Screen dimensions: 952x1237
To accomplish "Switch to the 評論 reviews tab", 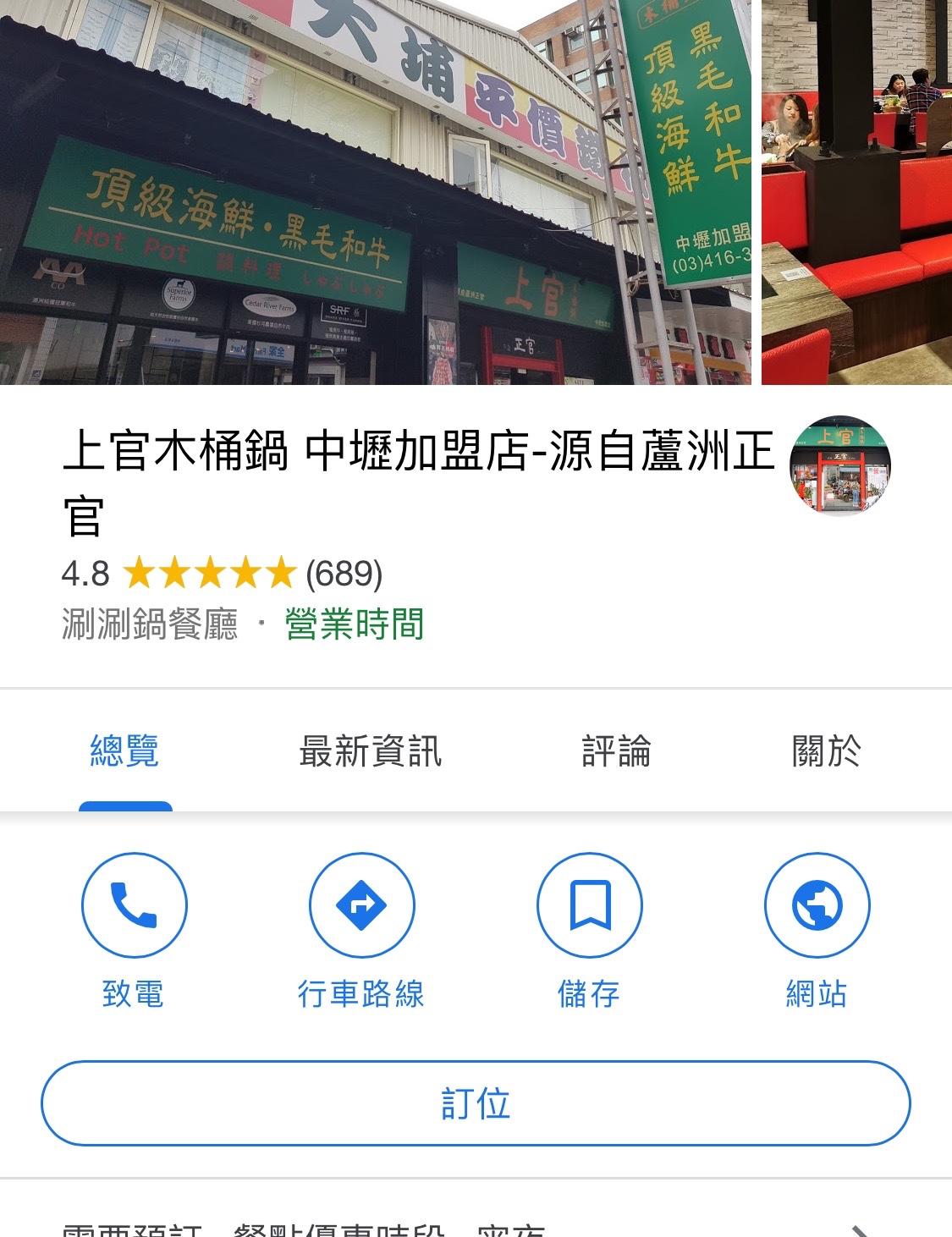I will point(616,751).
